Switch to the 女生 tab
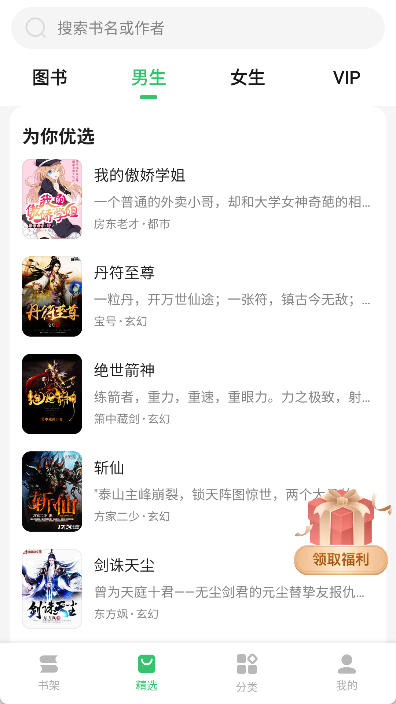396x704 pixels. coord(247,78)
